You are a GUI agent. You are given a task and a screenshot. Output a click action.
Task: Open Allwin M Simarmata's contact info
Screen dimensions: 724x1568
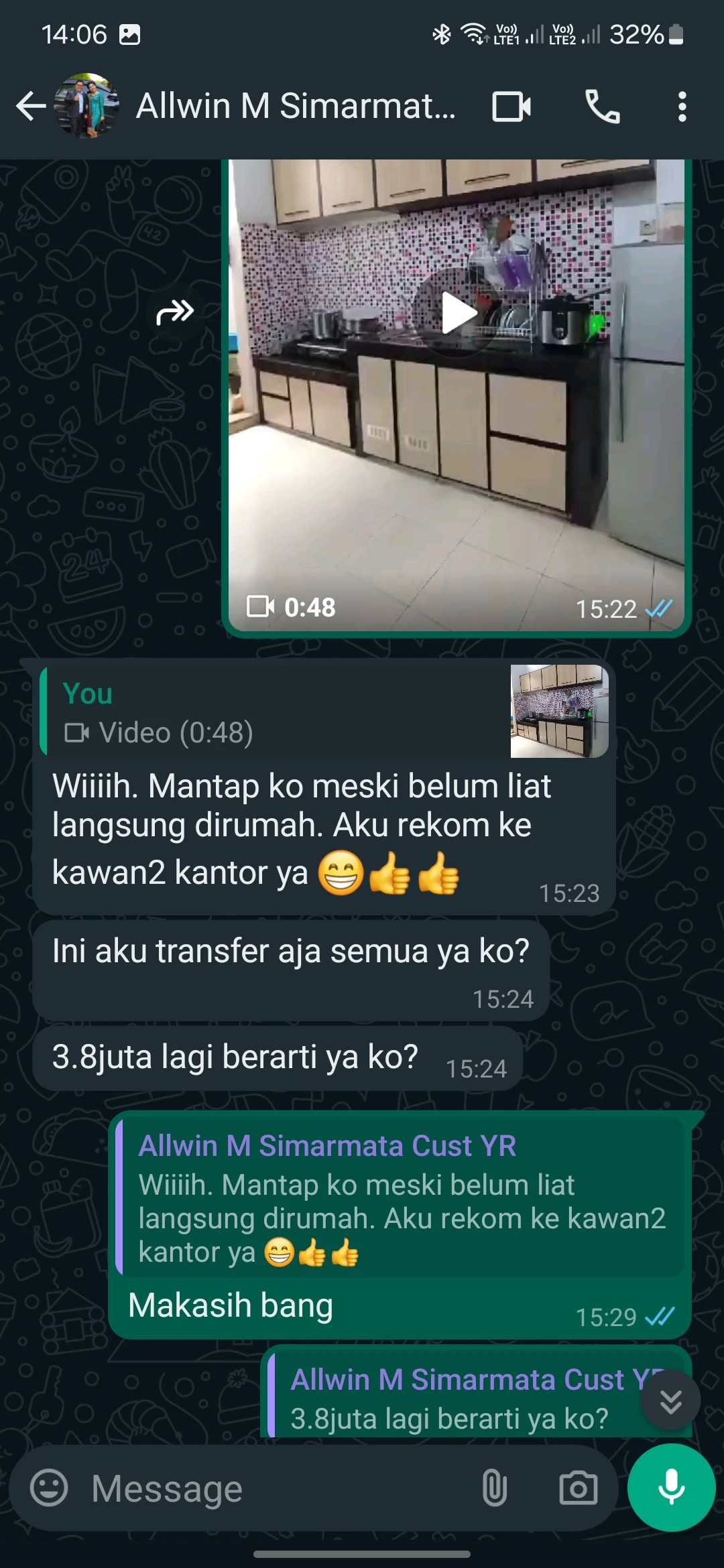pyautogui.click(x=295, y=107)
